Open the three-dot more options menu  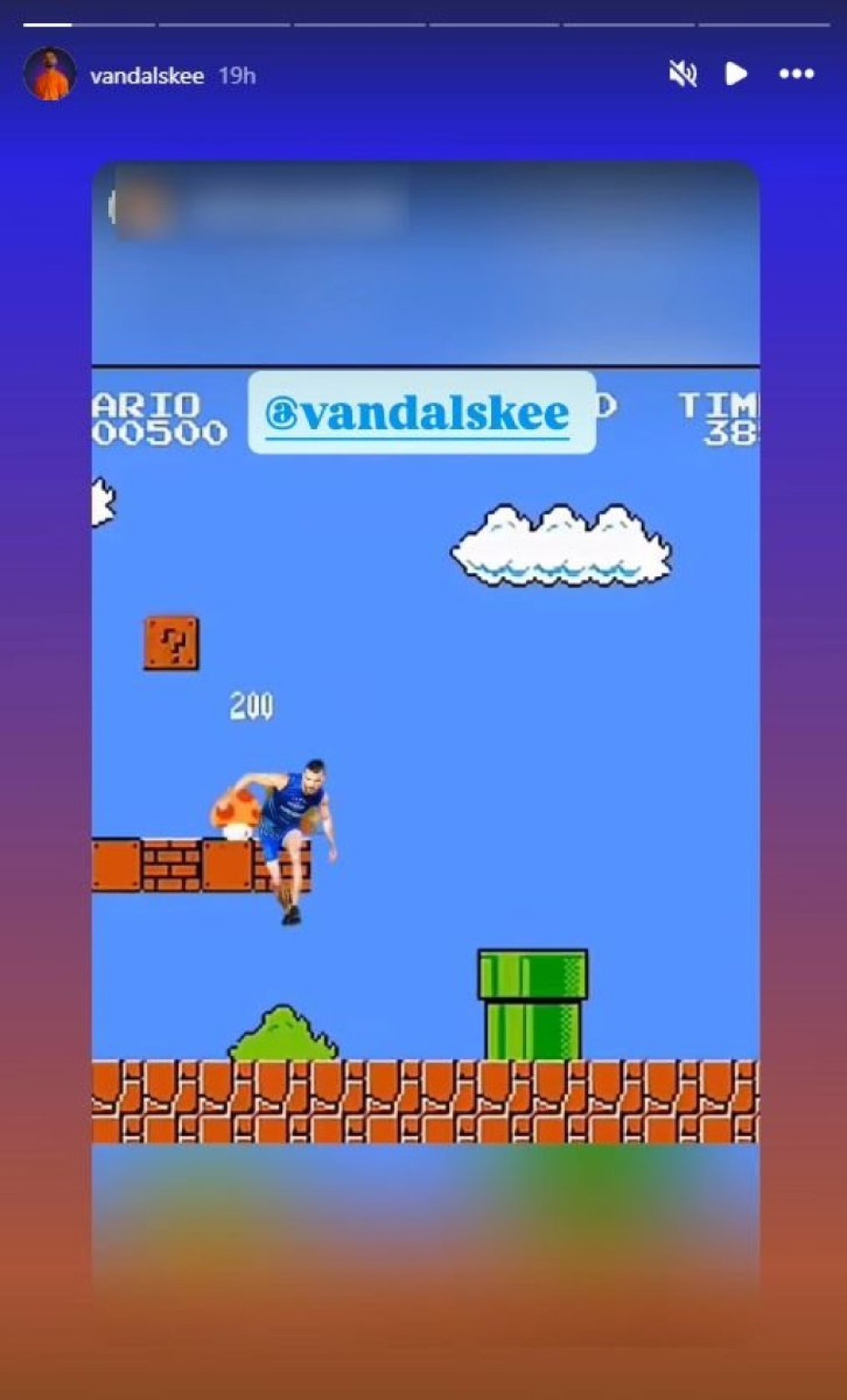pos(796,74)
